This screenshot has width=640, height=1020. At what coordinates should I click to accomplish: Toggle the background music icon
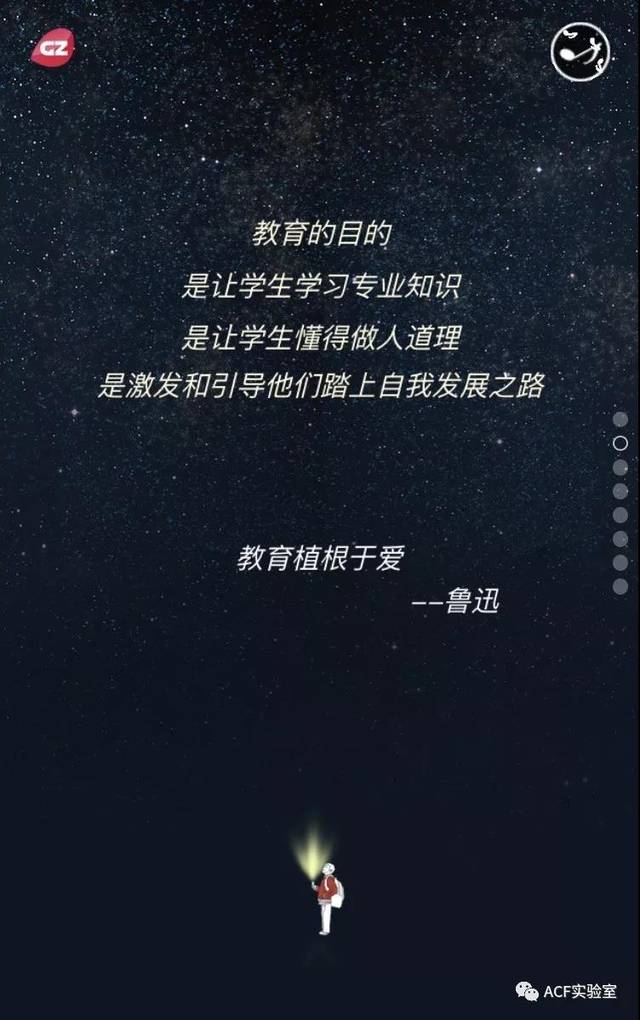581,53
